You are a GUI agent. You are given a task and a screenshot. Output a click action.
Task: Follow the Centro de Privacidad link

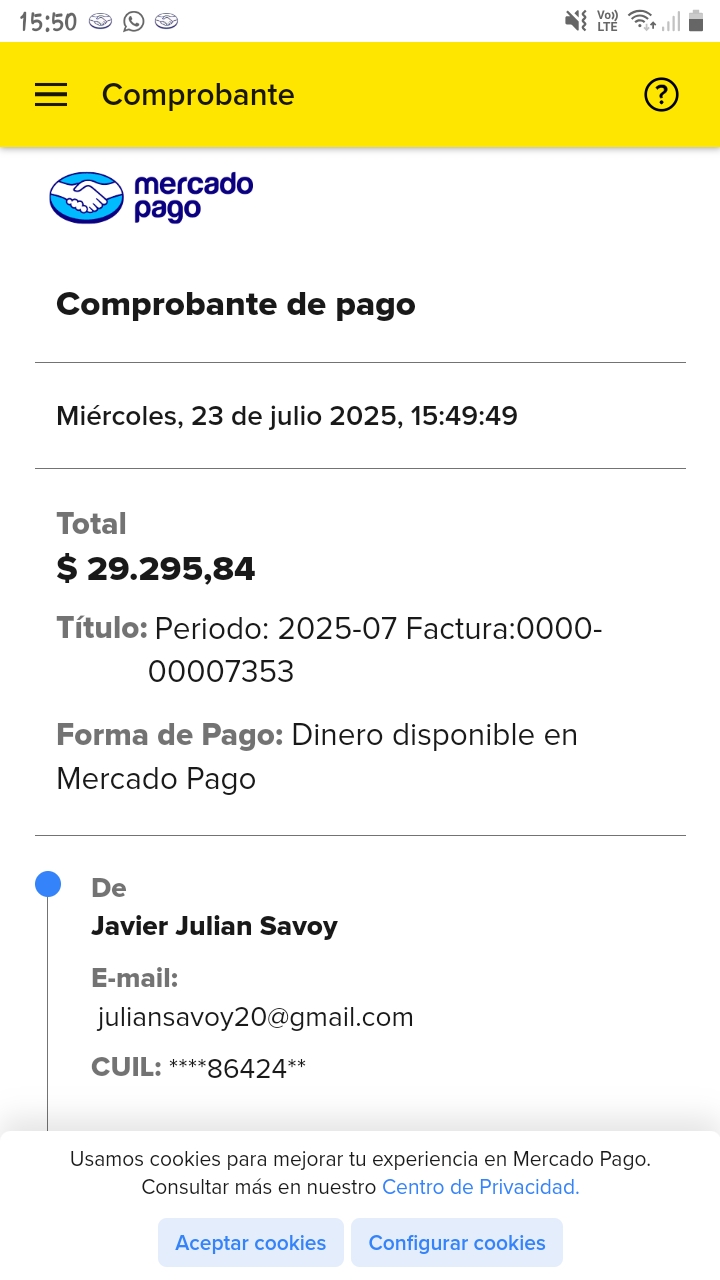tap(480, 1187)
